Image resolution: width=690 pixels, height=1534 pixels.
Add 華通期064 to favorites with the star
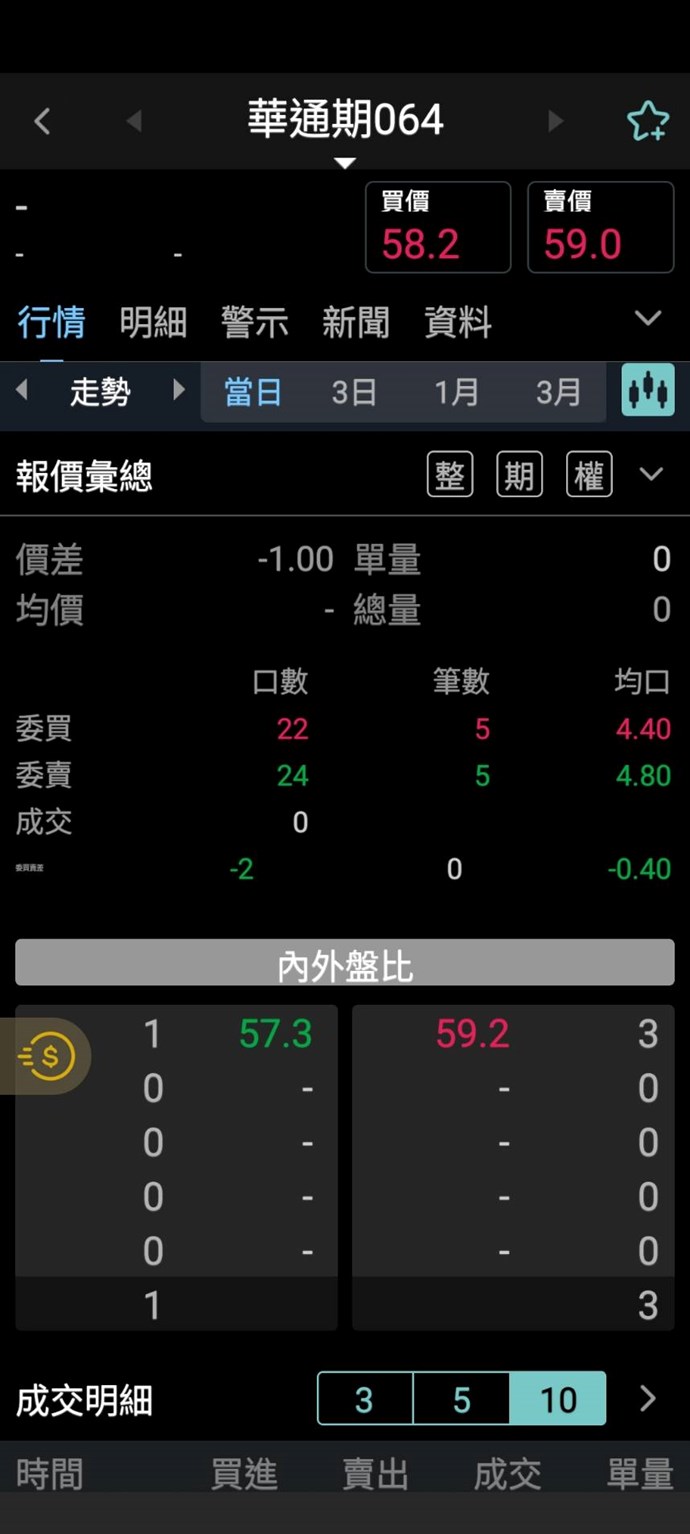pyautogui.click(x=647, y=122)
